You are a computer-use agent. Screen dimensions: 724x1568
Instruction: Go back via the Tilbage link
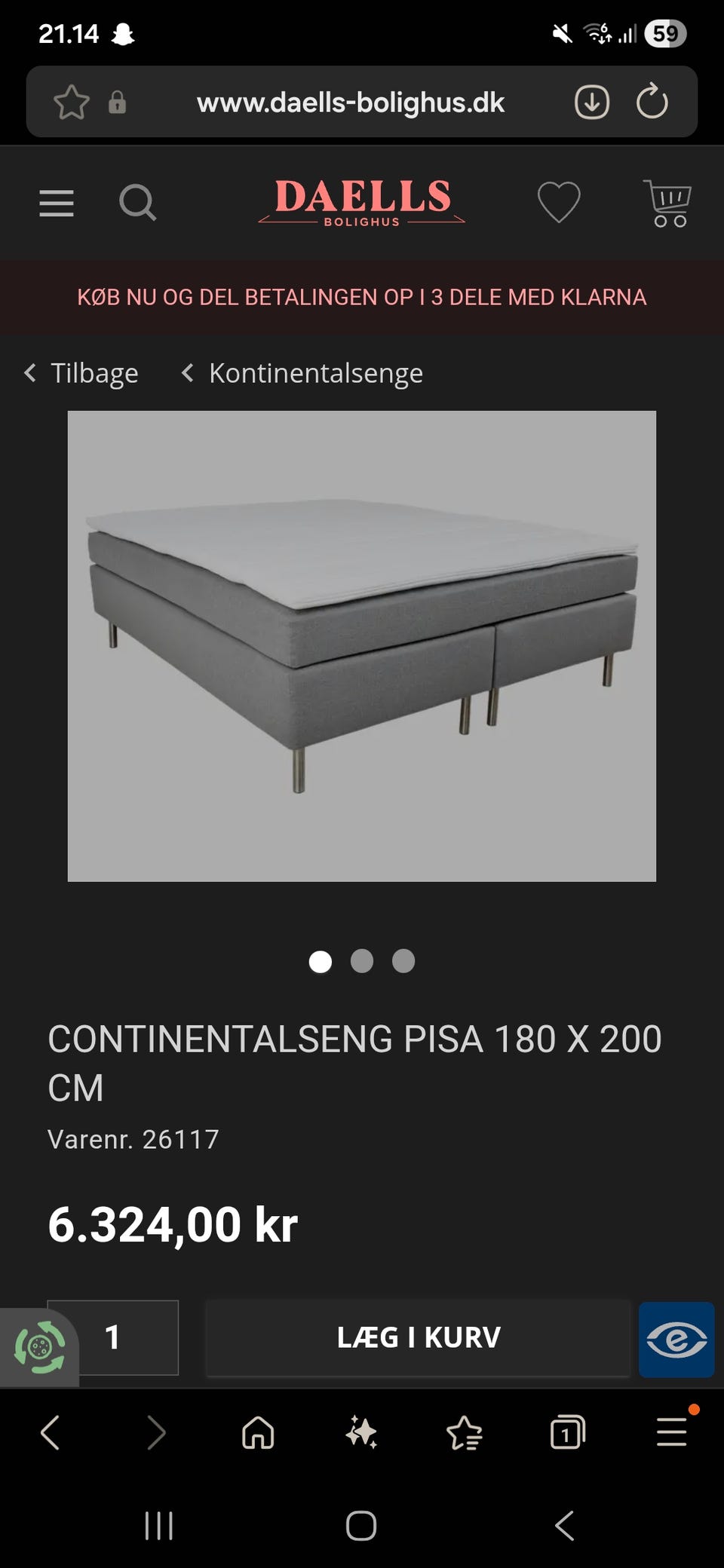[x=81, y=373]
